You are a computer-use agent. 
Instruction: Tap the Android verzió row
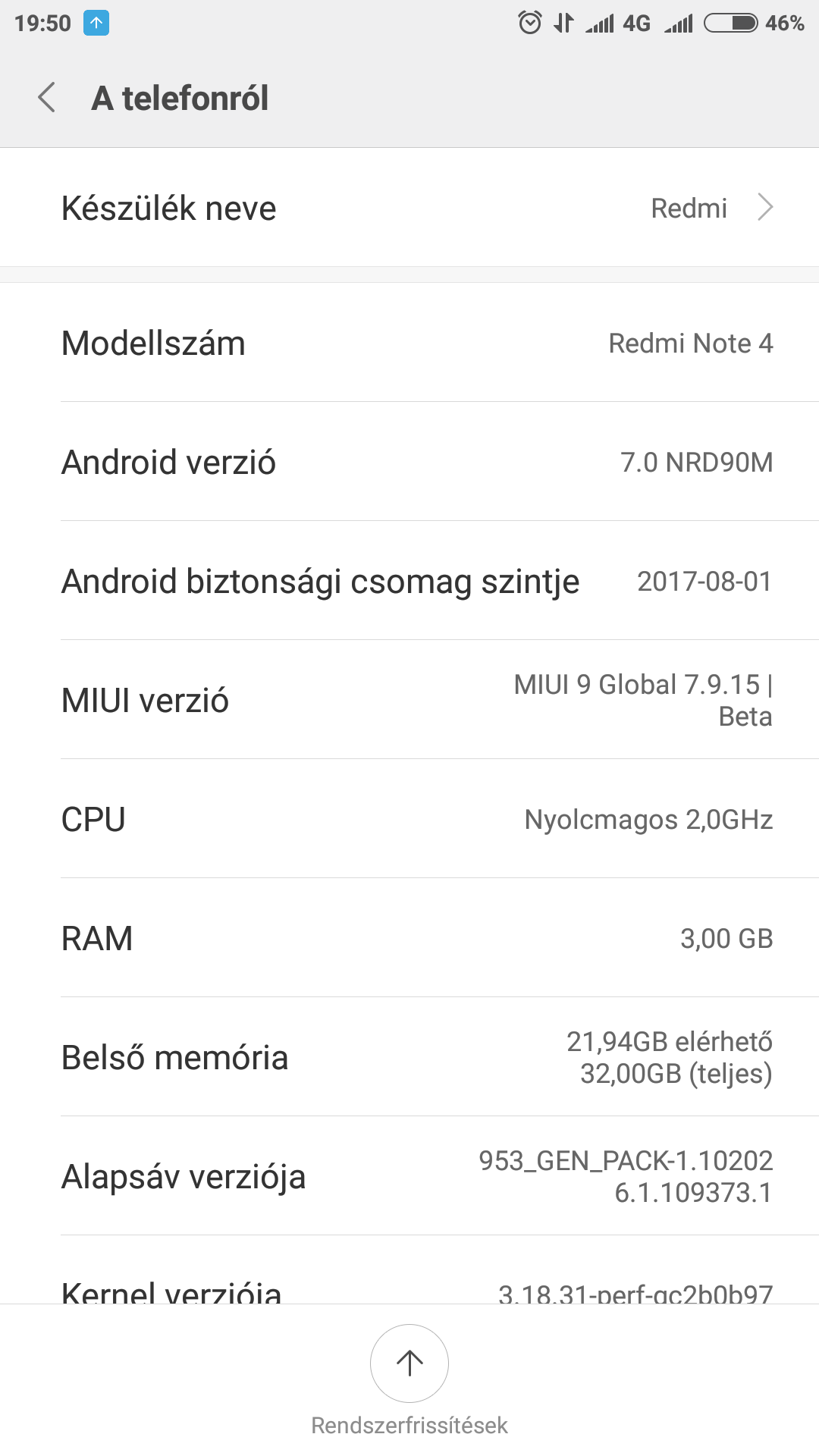coord(409,462)
